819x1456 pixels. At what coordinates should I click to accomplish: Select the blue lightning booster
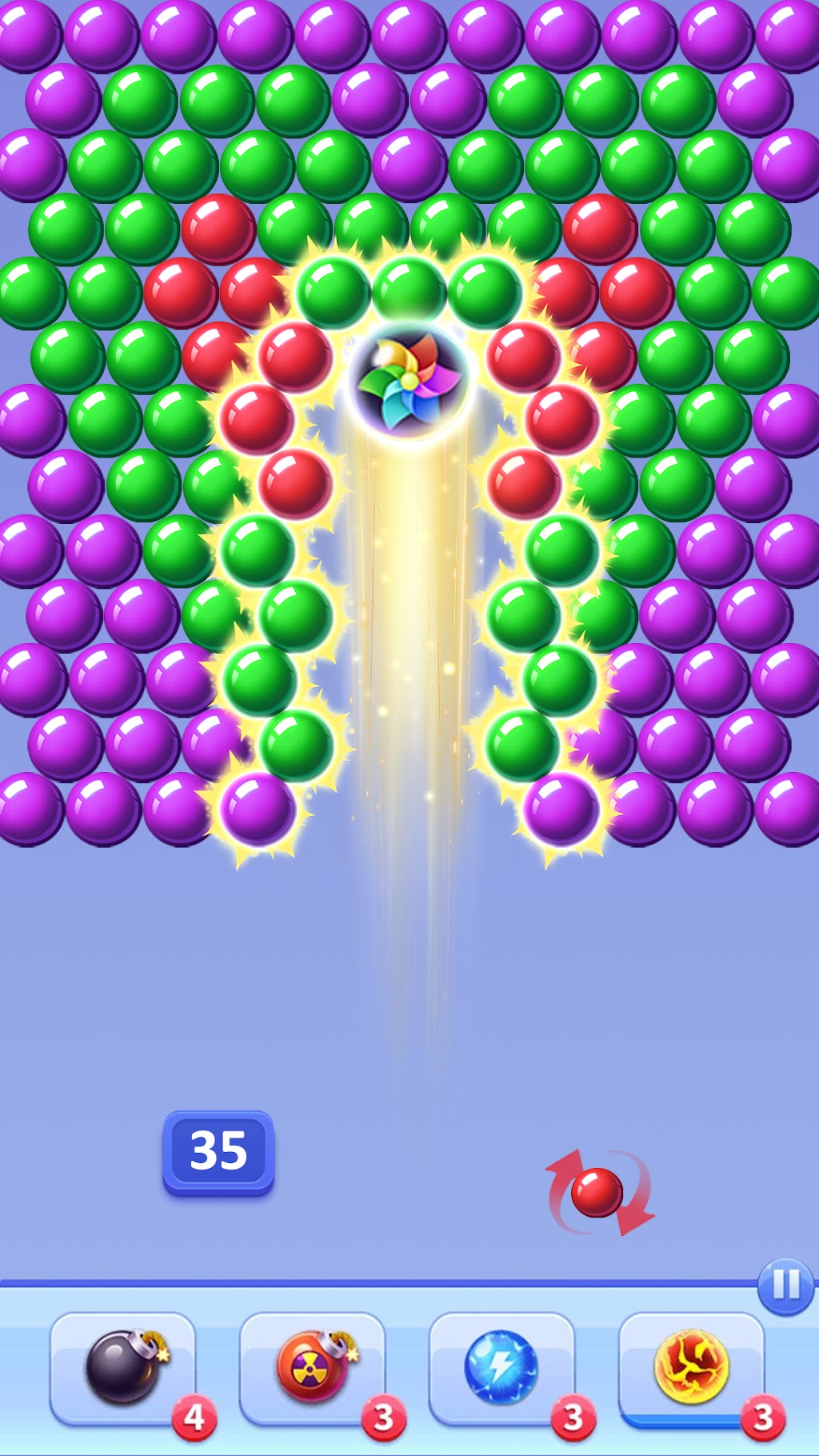click(x=502, y=1369)
